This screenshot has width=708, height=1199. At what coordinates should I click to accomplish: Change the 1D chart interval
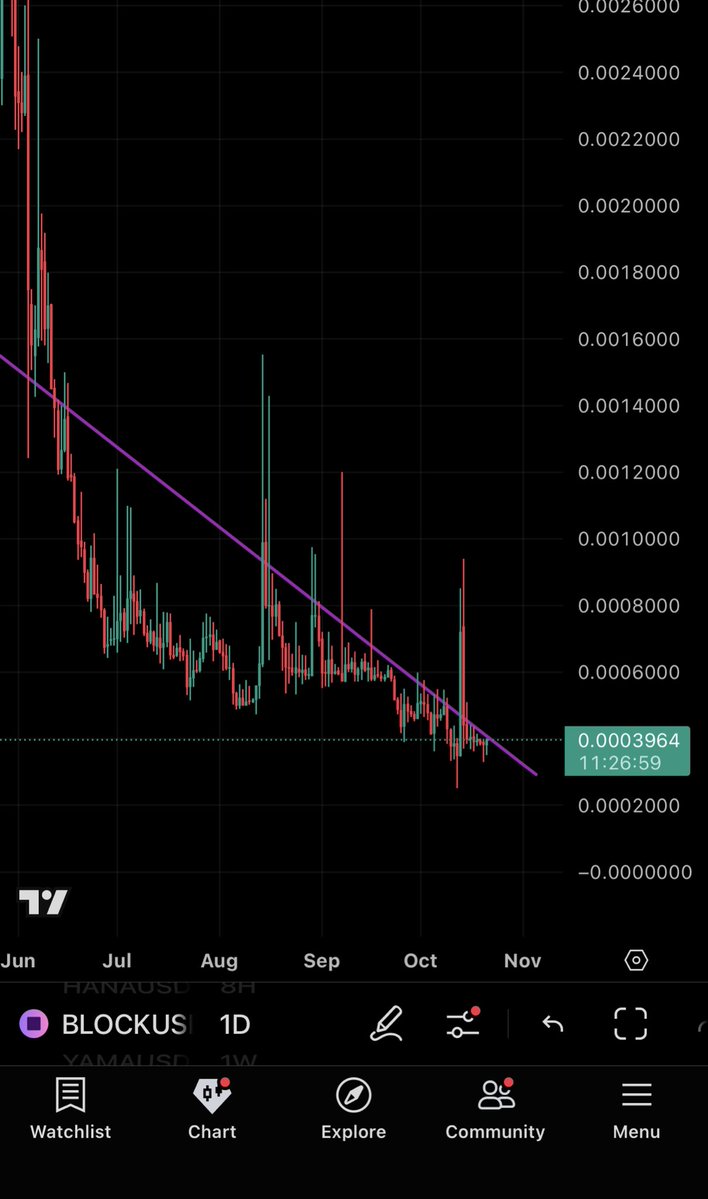(235, 1024)
